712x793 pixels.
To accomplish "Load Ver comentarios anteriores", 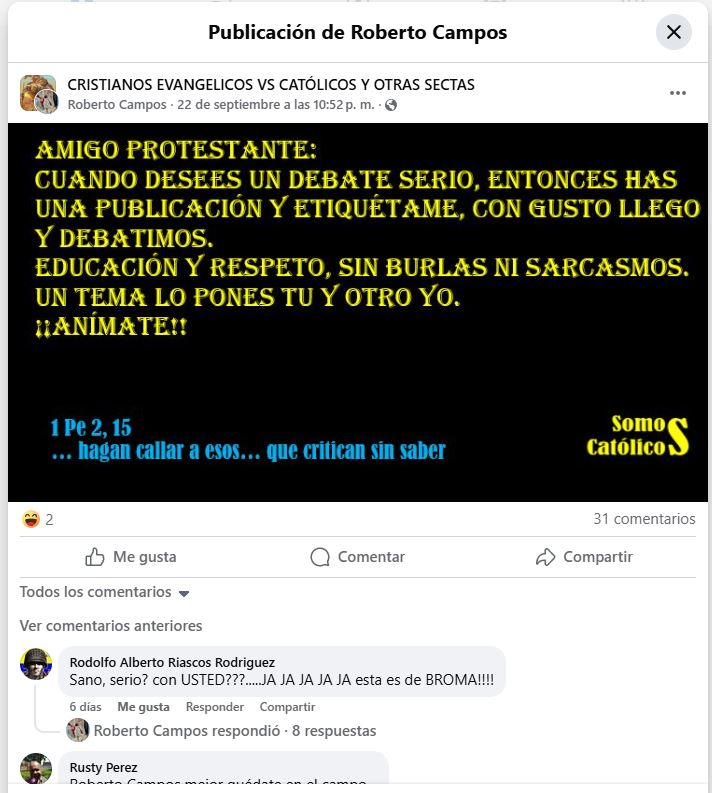I will [110, 626].
